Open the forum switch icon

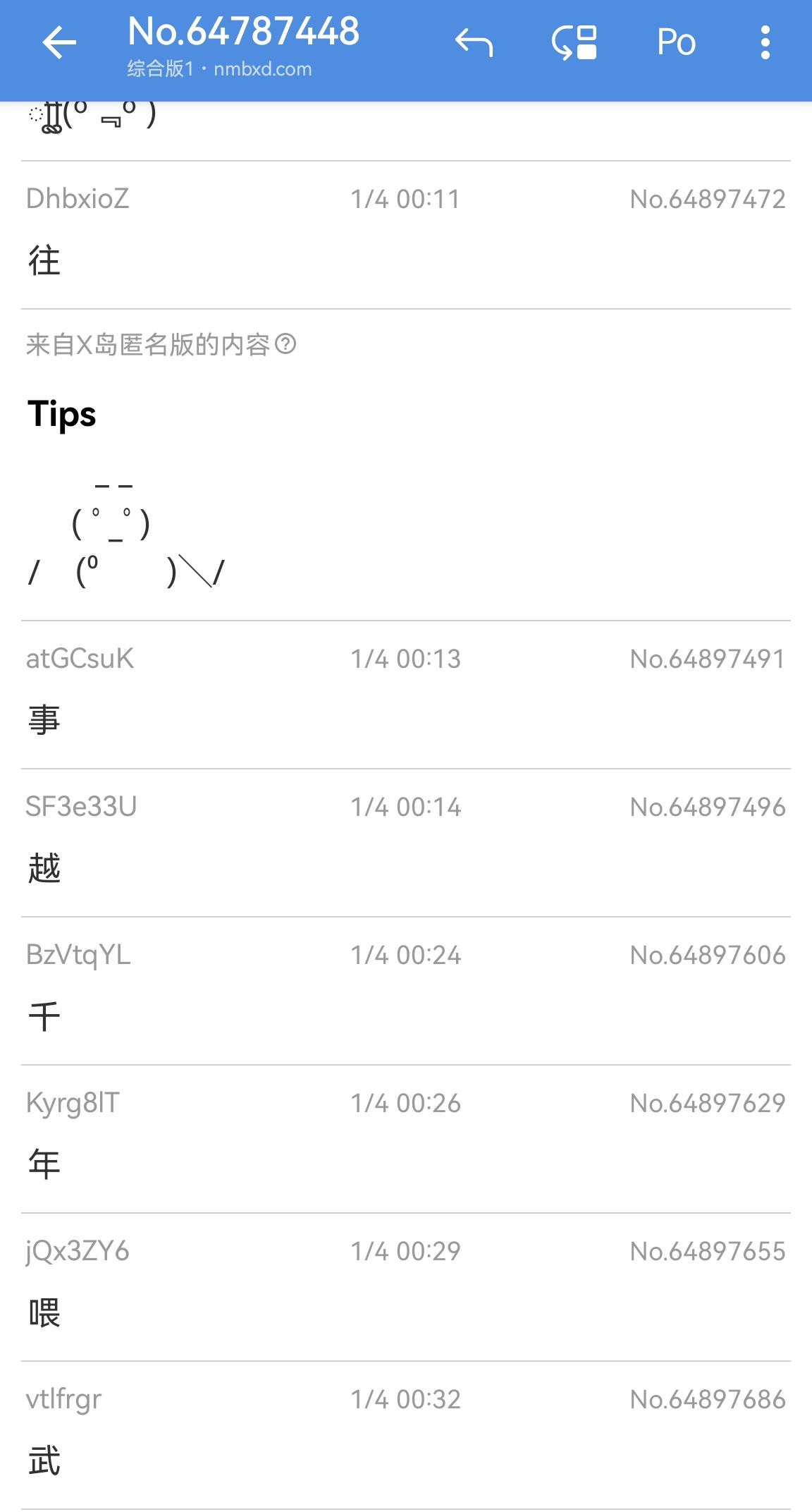574,44
